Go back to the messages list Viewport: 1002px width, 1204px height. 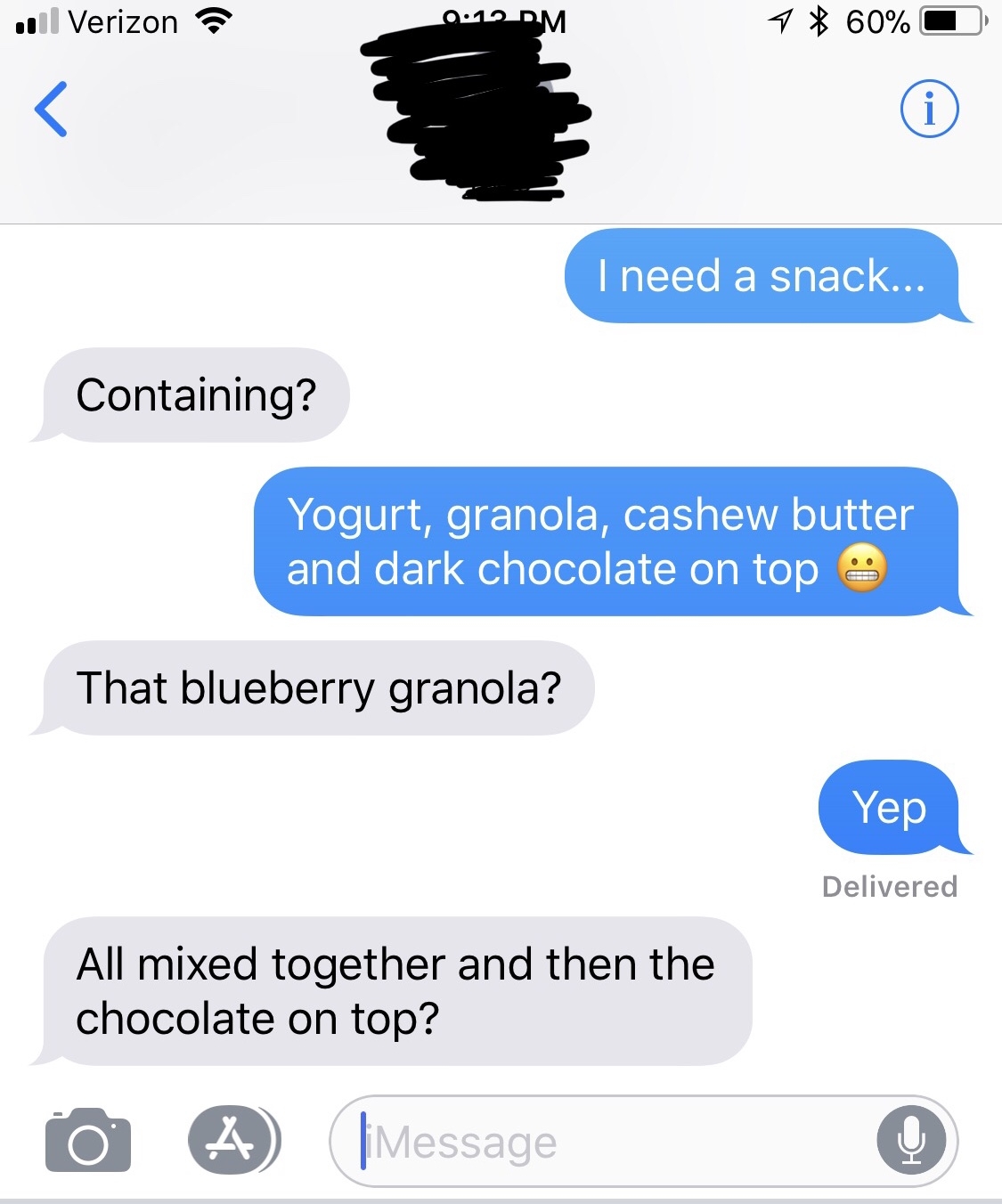click(51, 110)
